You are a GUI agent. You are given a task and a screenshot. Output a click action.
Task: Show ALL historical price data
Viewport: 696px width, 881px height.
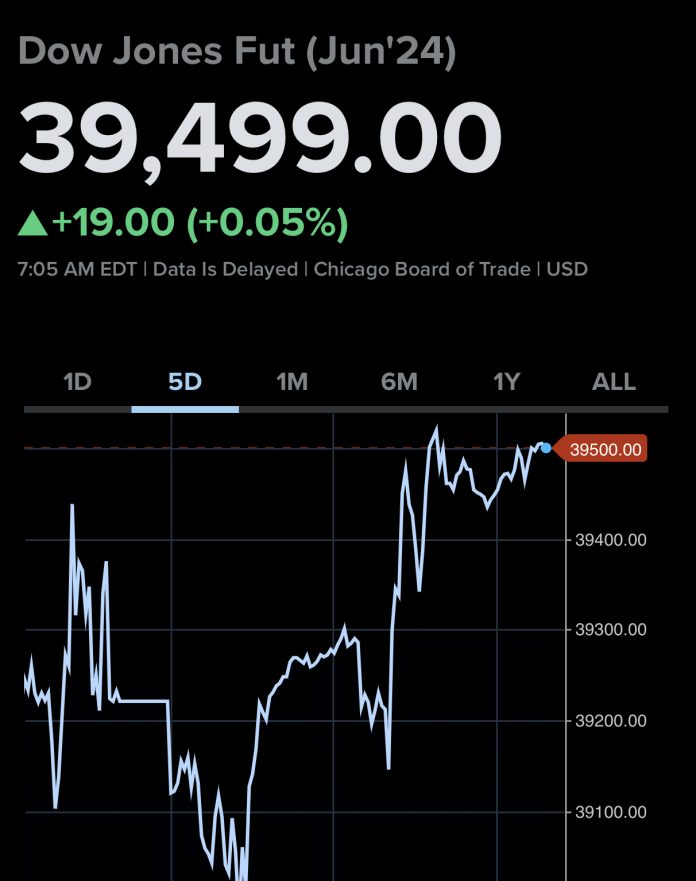pos(613,382)
